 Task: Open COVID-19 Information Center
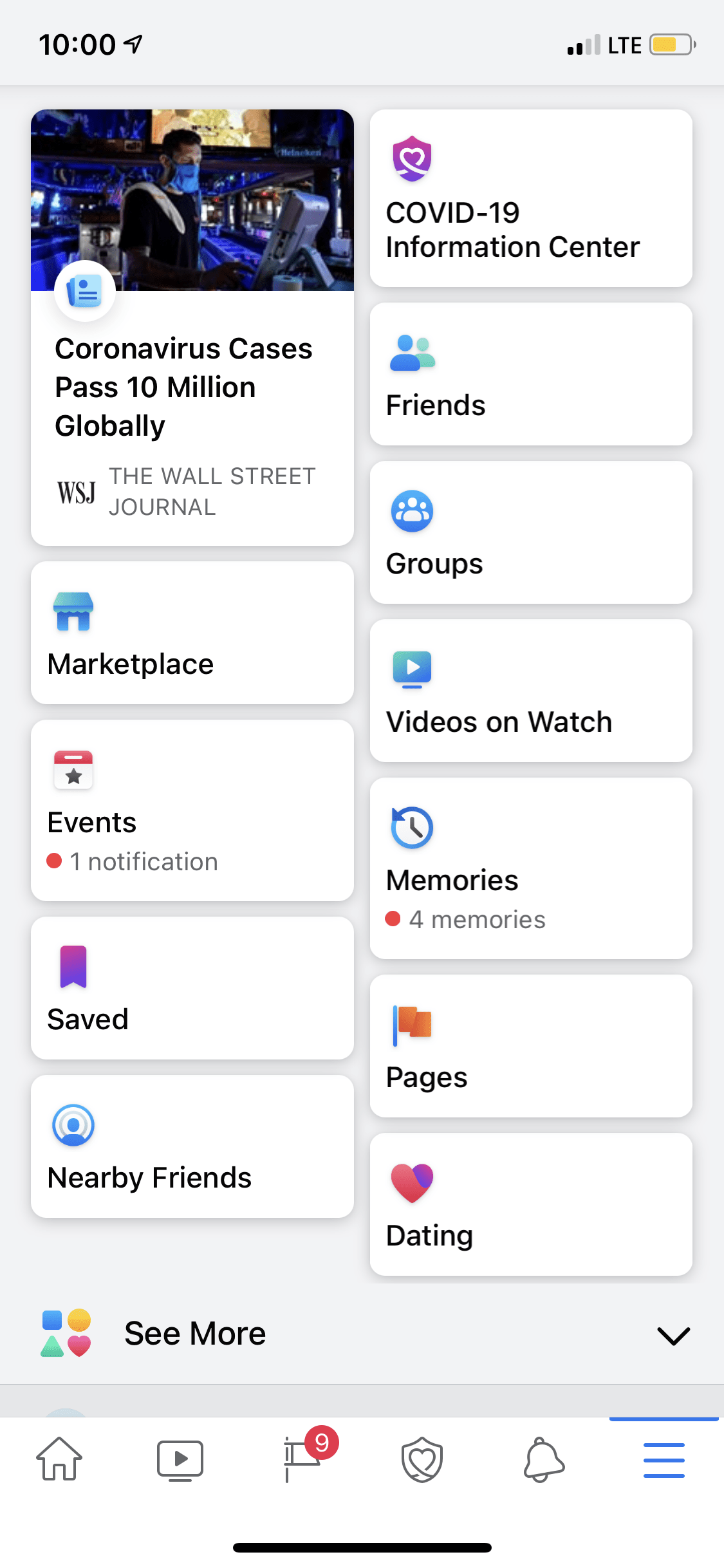pos(531,198)
